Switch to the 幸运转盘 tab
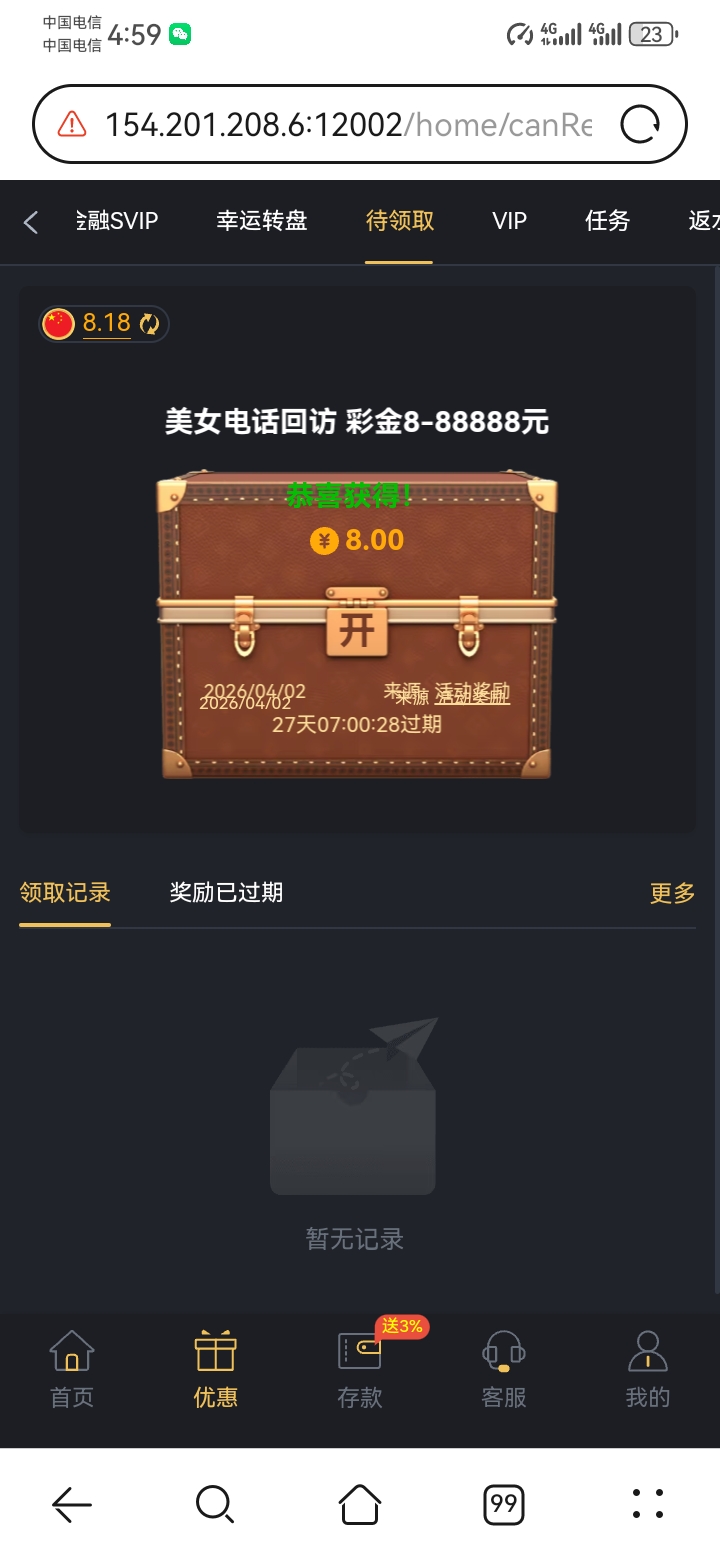Screen dimensions: 720x1560 (261, 221)
